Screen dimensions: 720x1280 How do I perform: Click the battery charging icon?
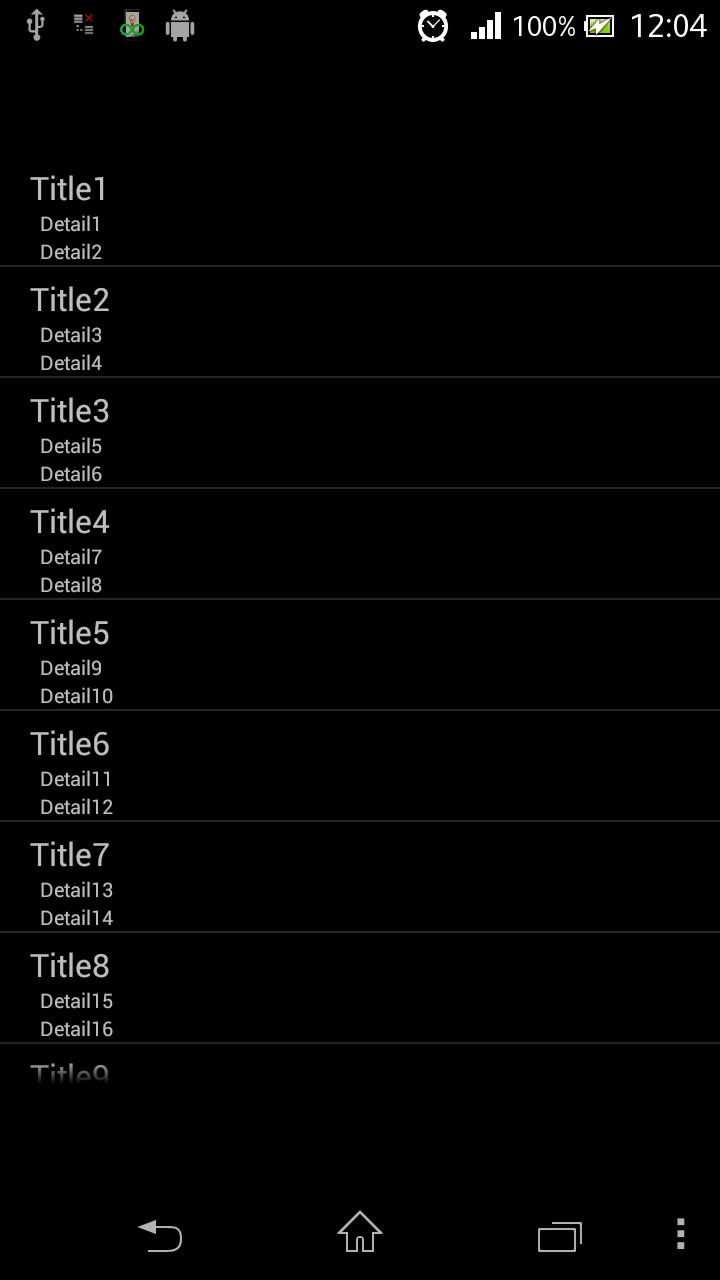pyautogui.click(x=599, y=26)
